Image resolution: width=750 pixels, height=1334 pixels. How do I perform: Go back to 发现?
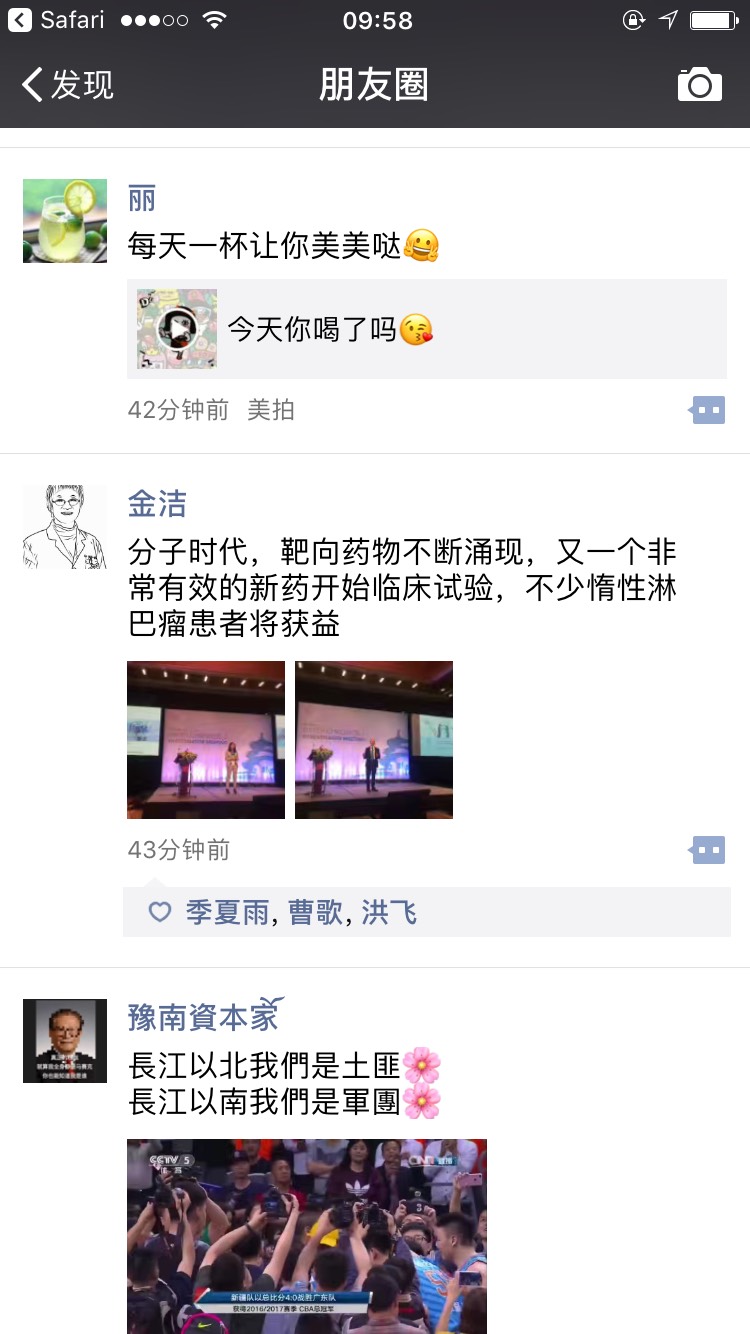point(68,85)
